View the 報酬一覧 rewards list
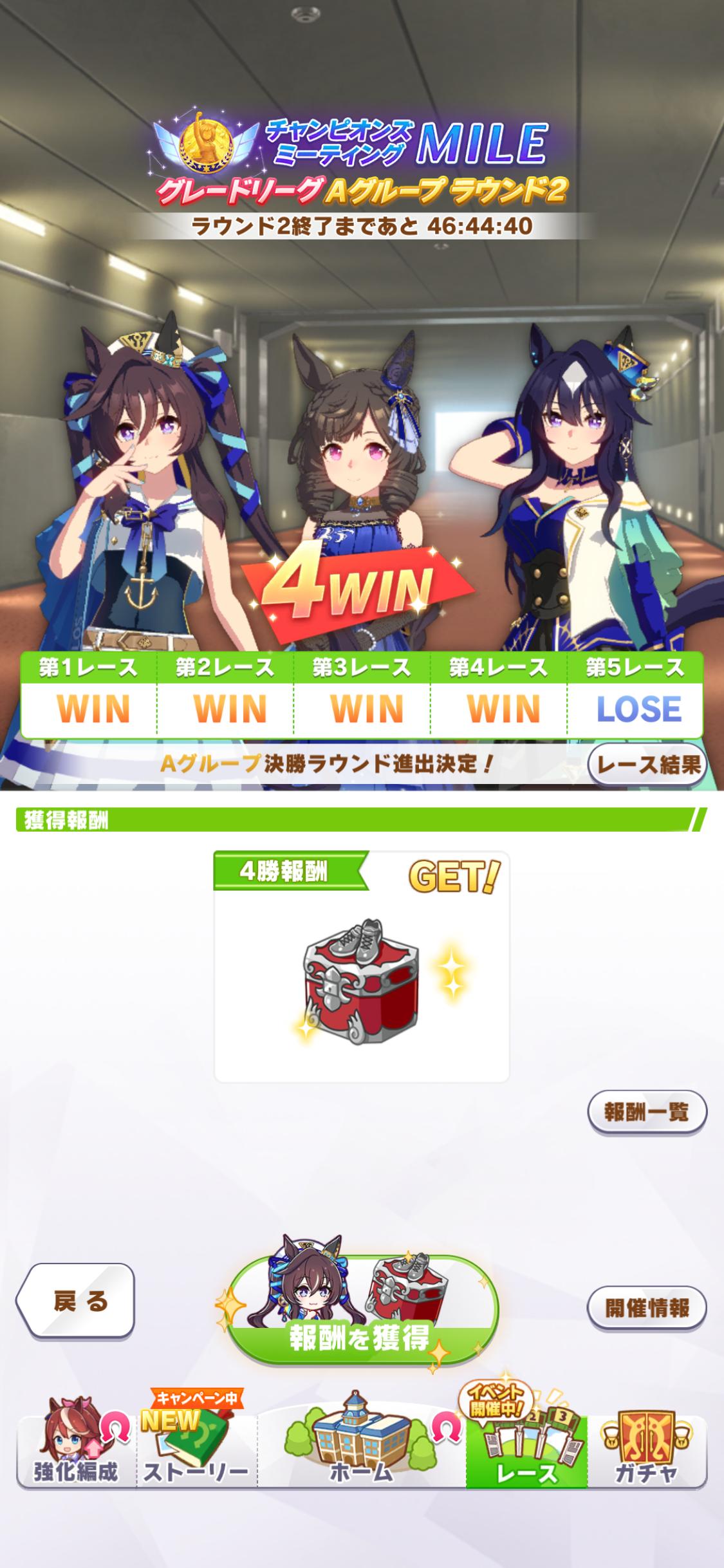 (x=646, y=1112)
